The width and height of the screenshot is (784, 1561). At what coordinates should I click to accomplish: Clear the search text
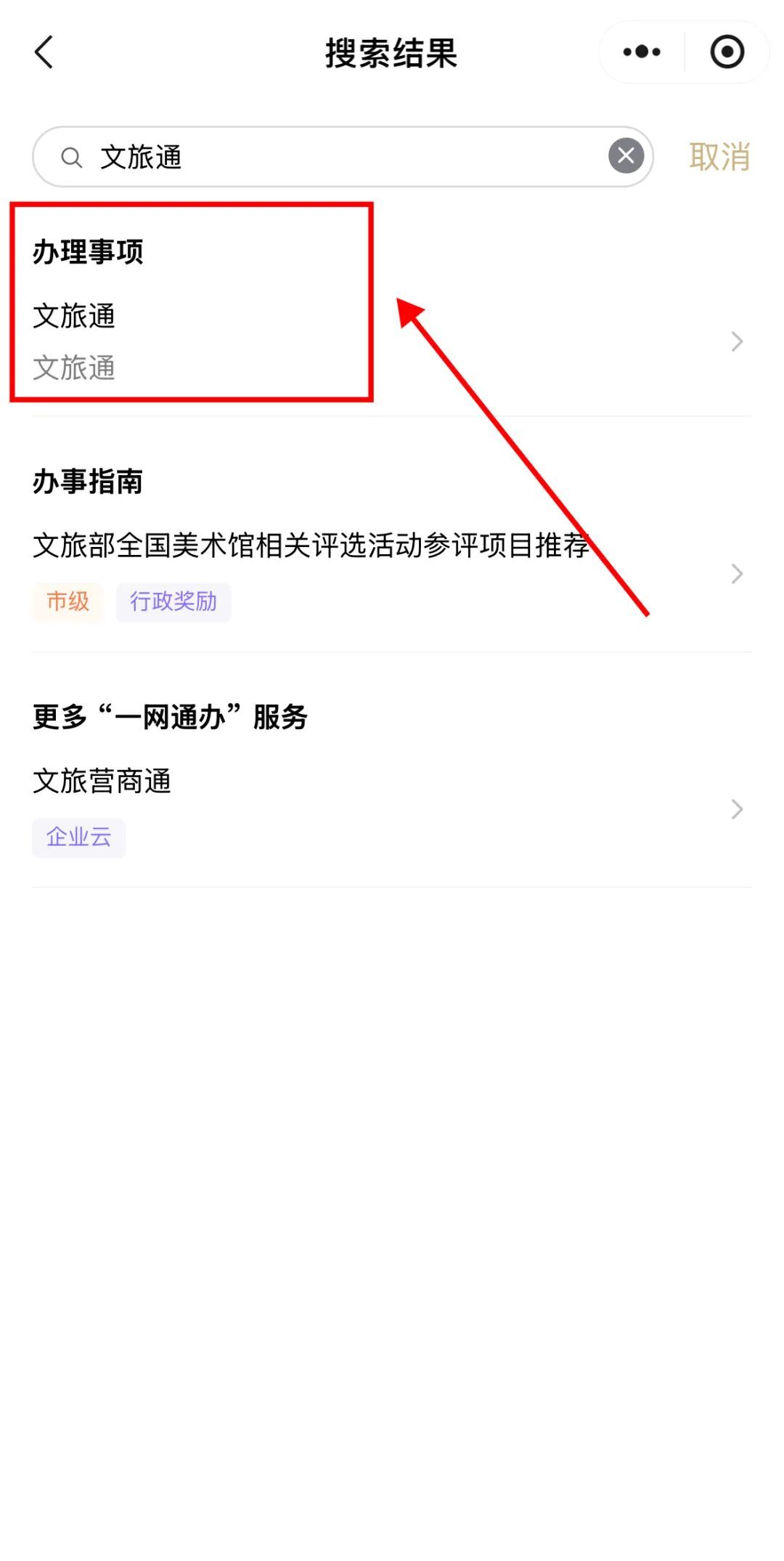pyautogui.click(x=626, y=156)
